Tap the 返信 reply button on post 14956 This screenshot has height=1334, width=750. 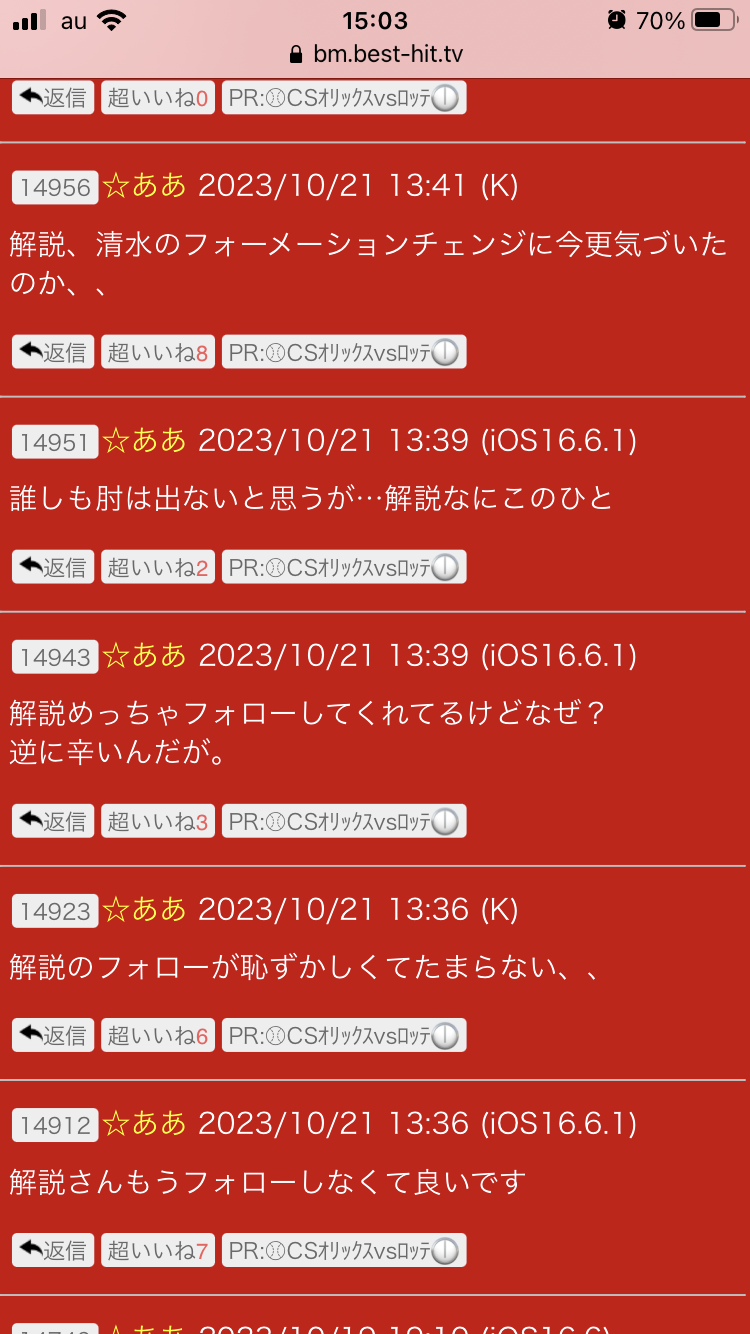tap(53, 352)
